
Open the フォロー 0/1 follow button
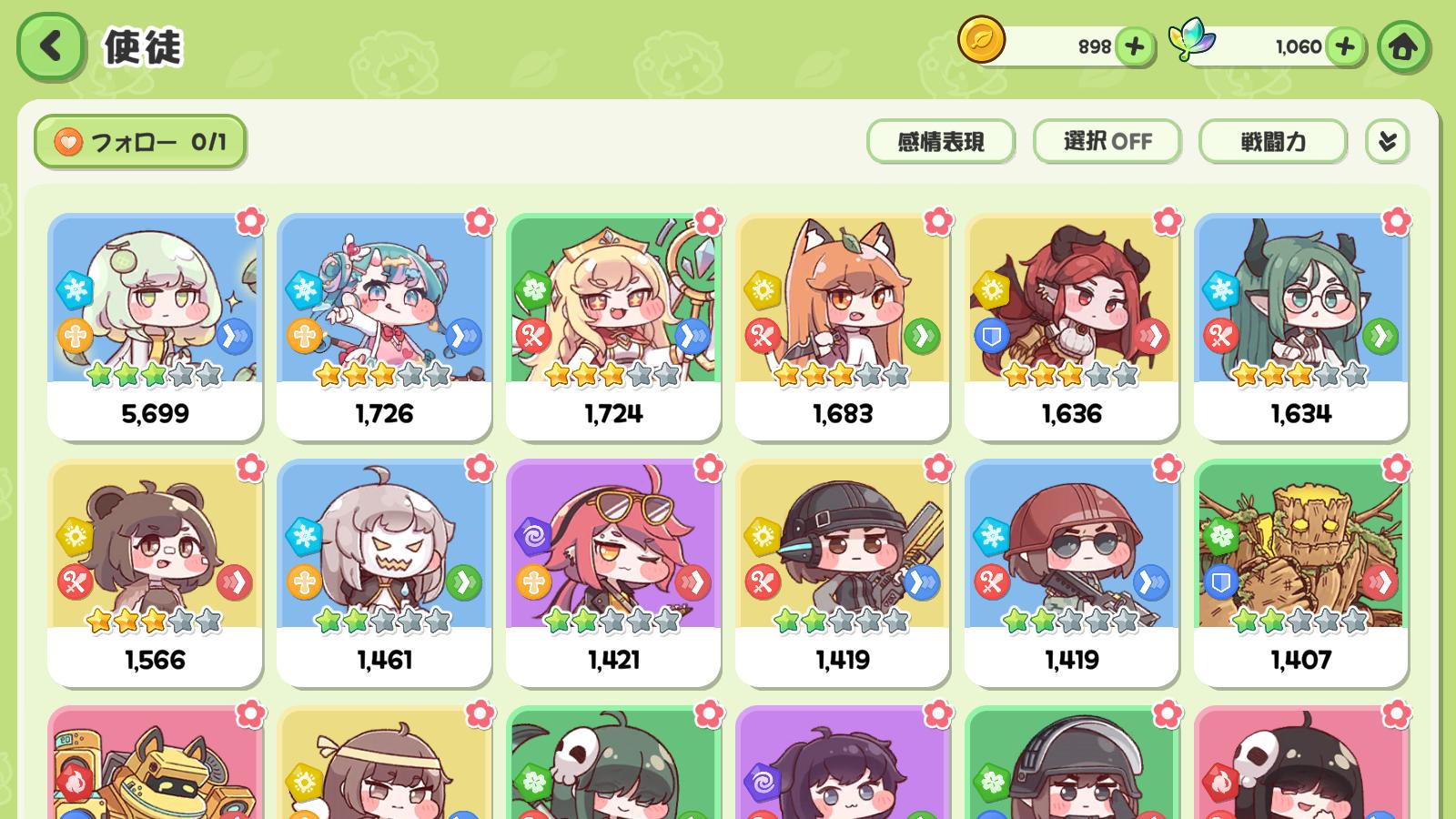(140, 142)
